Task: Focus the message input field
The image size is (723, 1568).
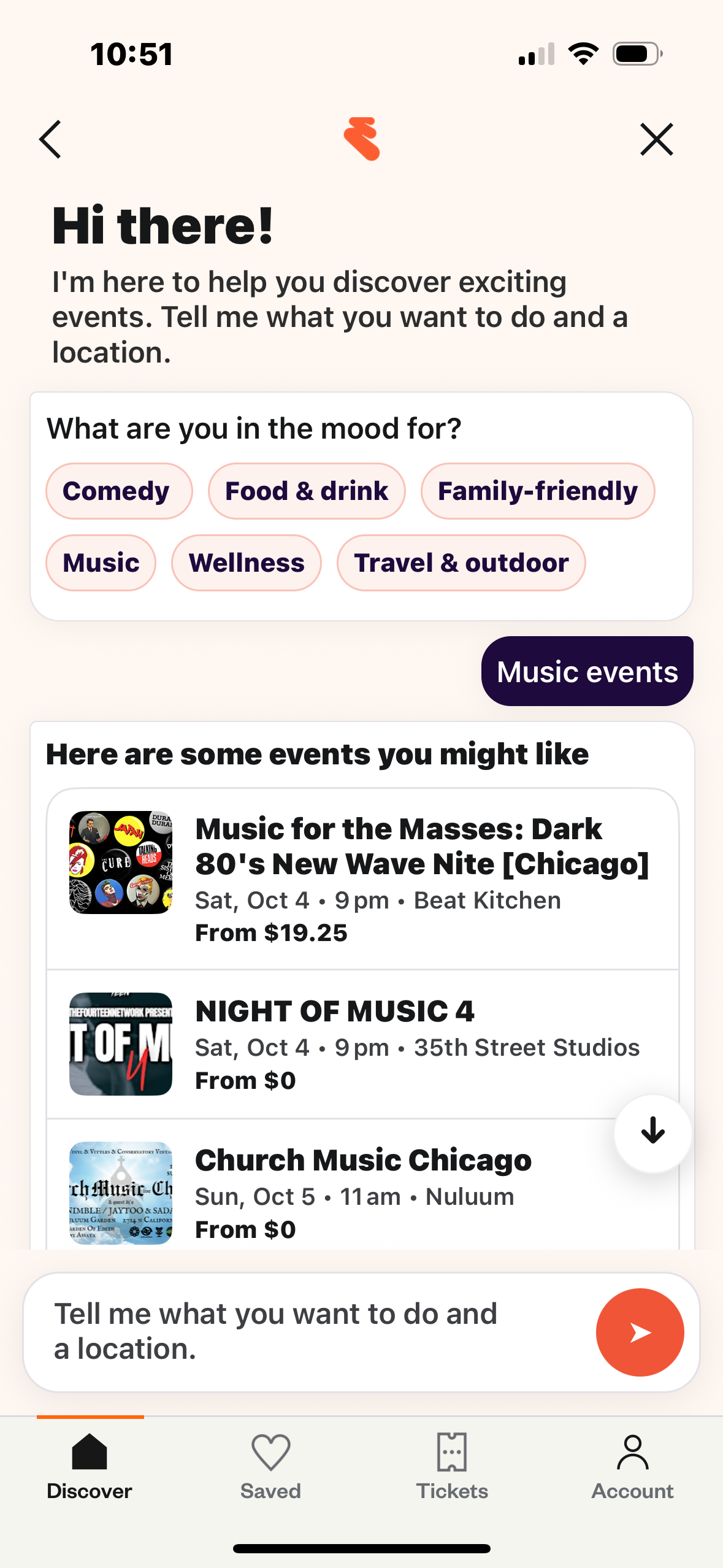Action: point(307,1331)
